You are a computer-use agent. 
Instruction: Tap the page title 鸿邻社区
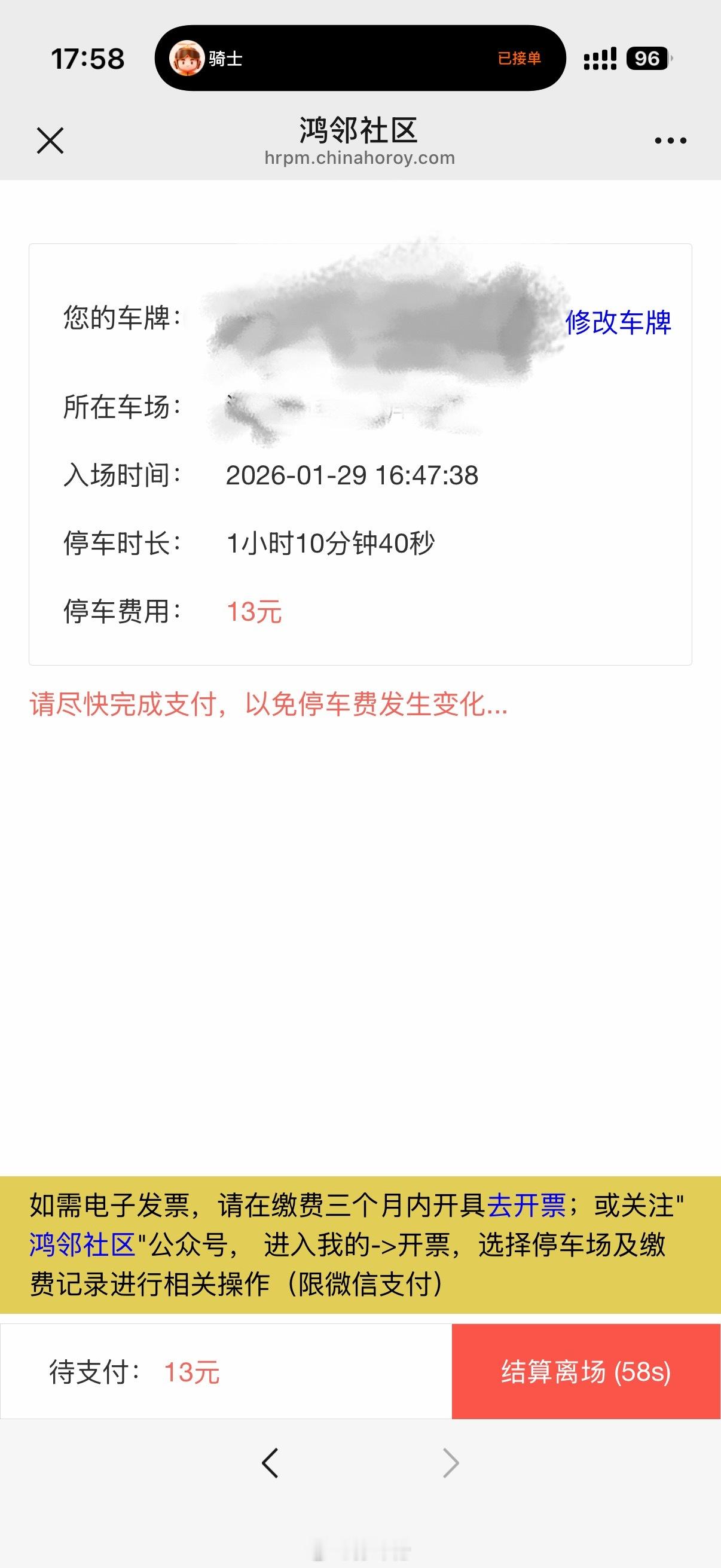[x=360, y=130]
